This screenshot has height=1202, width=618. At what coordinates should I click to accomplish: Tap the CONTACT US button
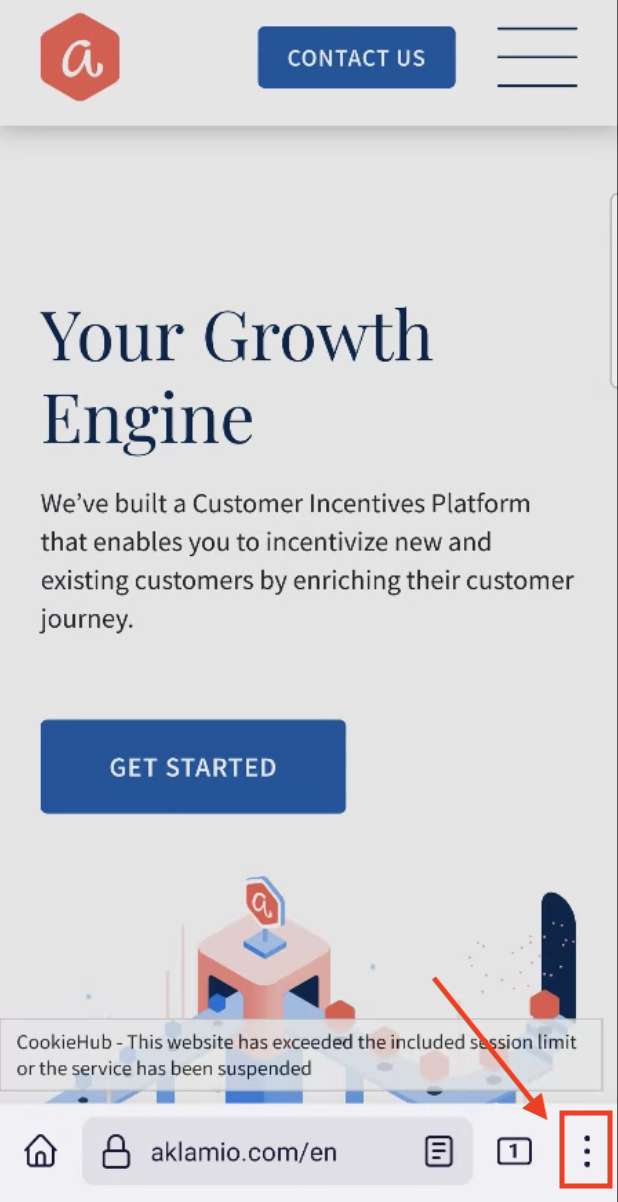pos(356,58)
